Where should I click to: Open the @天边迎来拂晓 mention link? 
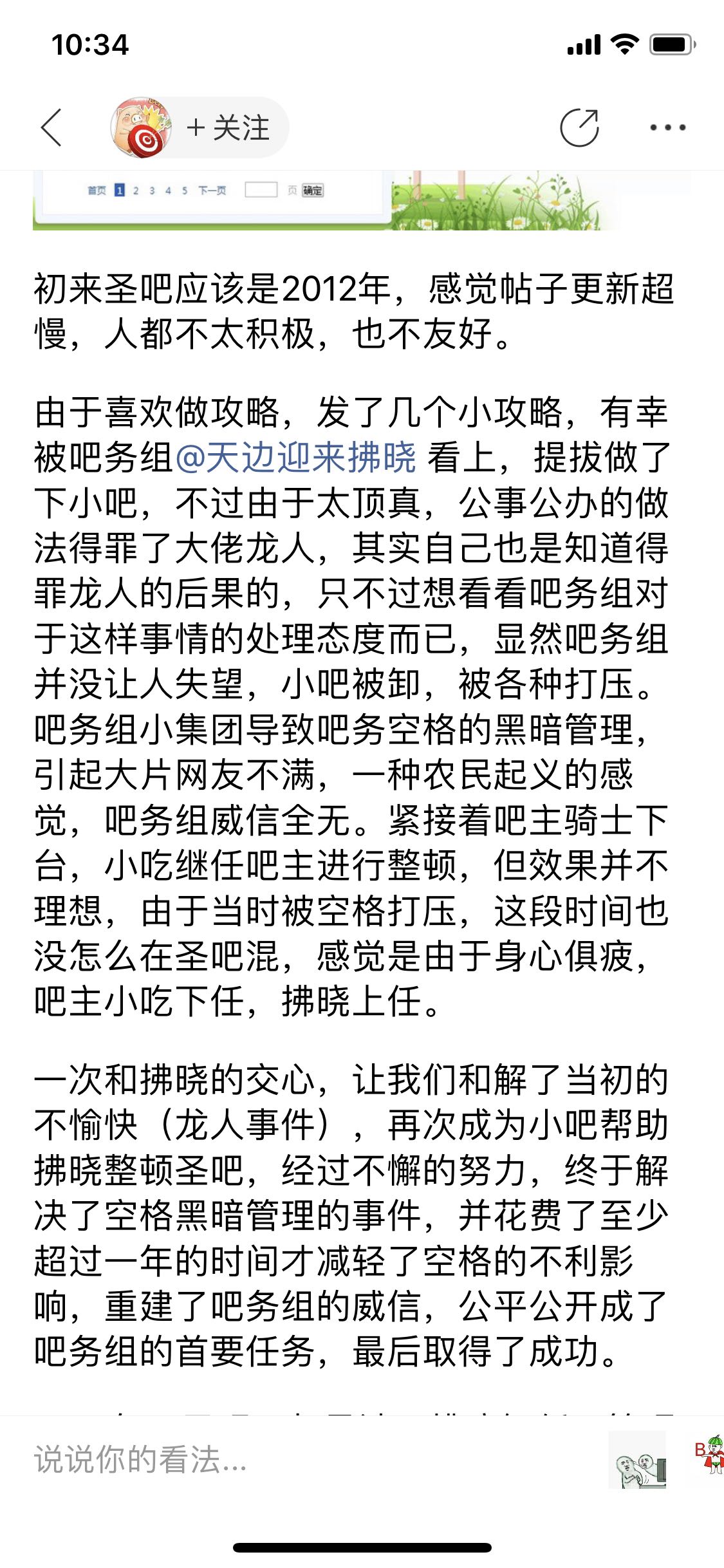pyautogui.click(x=295, y=458)
